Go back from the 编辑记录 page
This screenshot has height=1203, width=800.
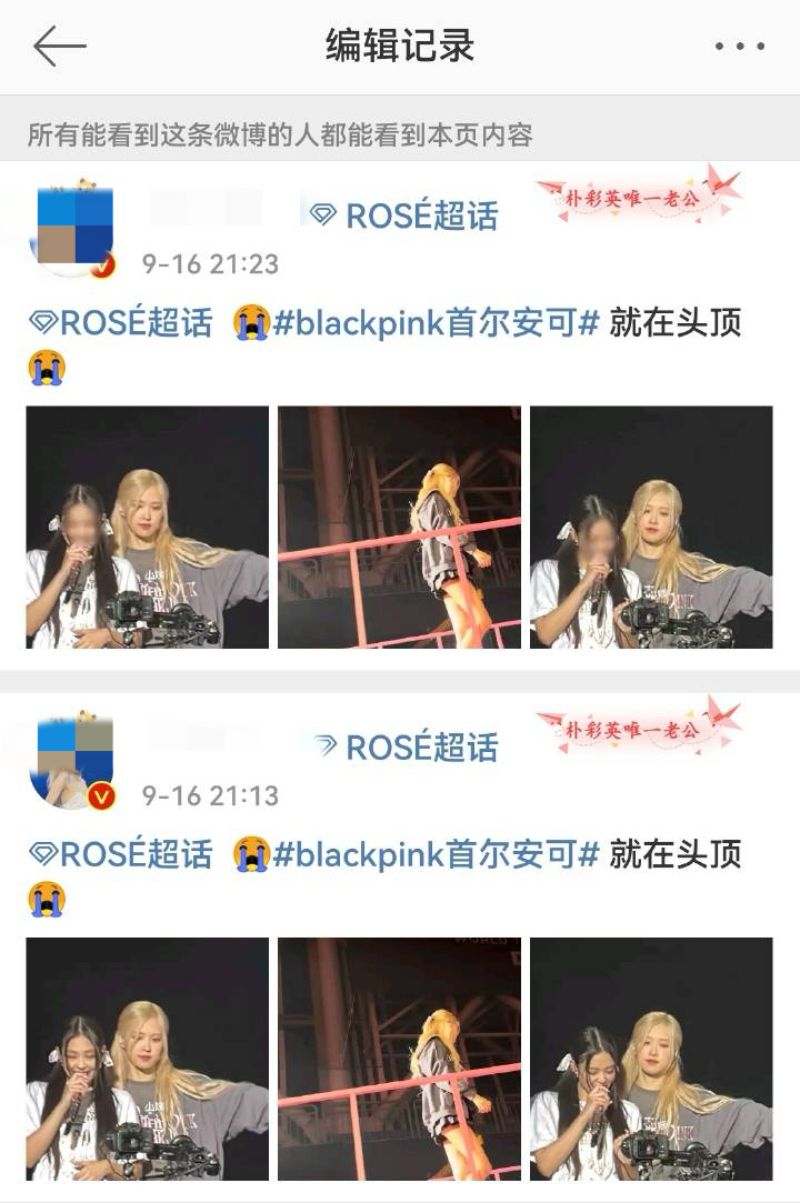pyautogui.click(x=59, y=47)
